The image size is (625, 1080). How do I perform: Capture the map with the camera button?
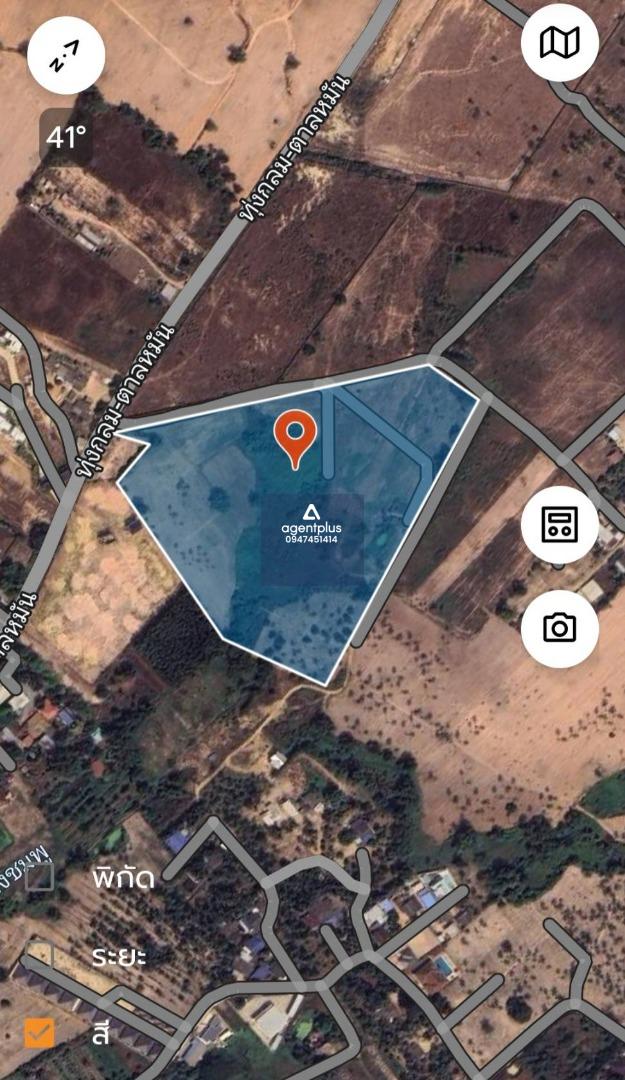559,628
